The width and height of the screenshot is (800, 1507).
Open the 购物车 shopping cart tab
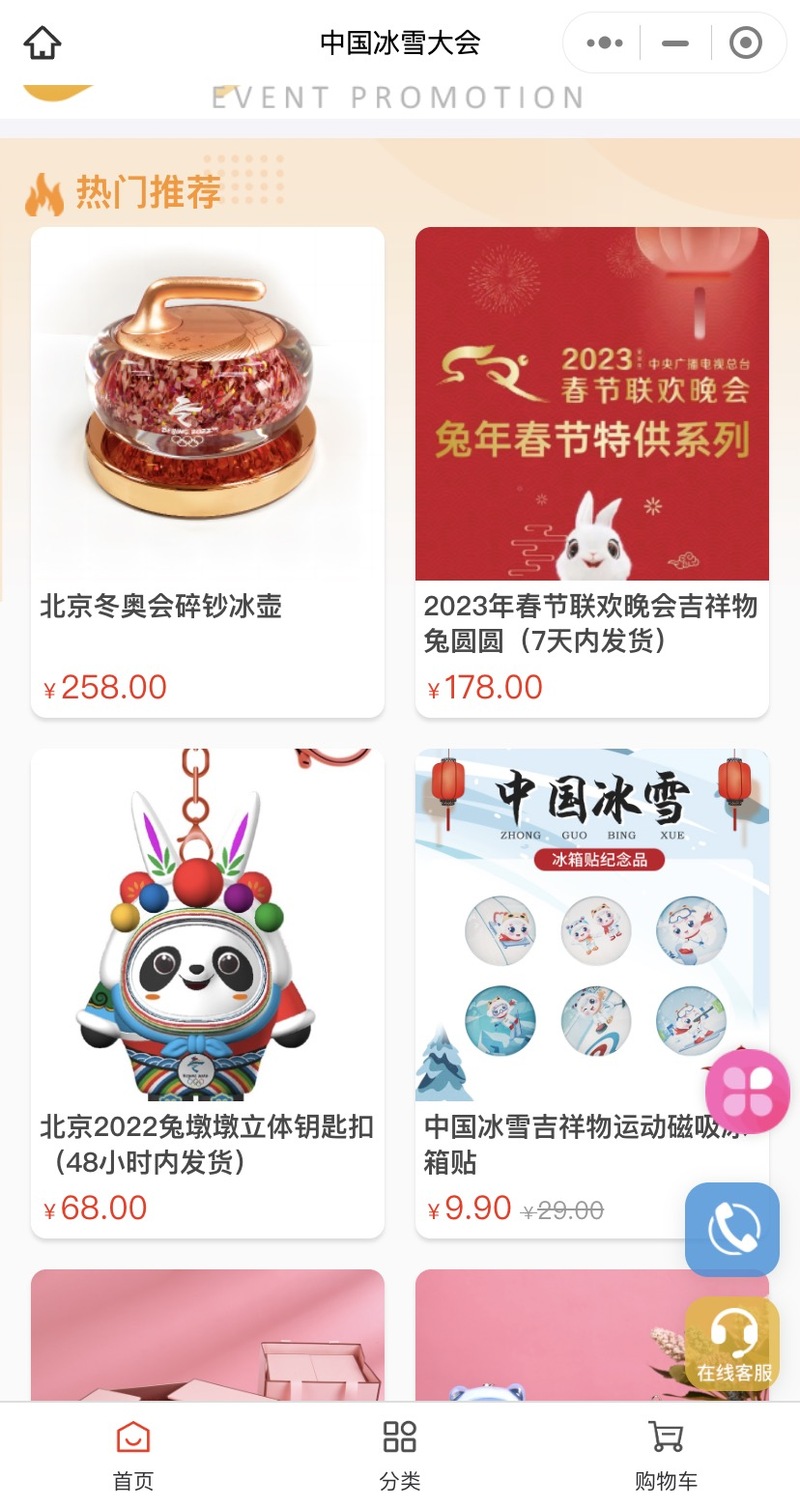click(666, 1455)
